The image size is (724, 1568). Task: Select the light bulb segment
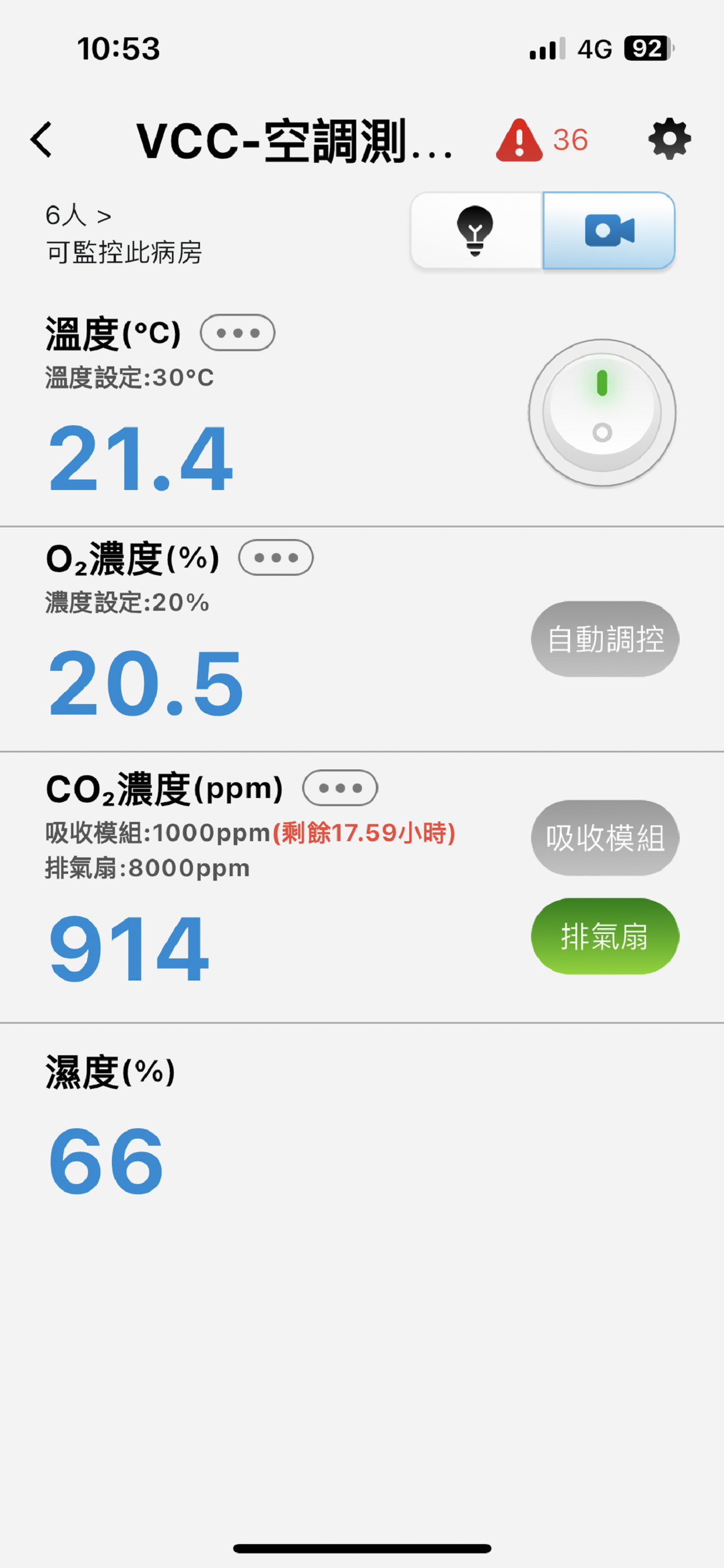click(x=476, y=230)
